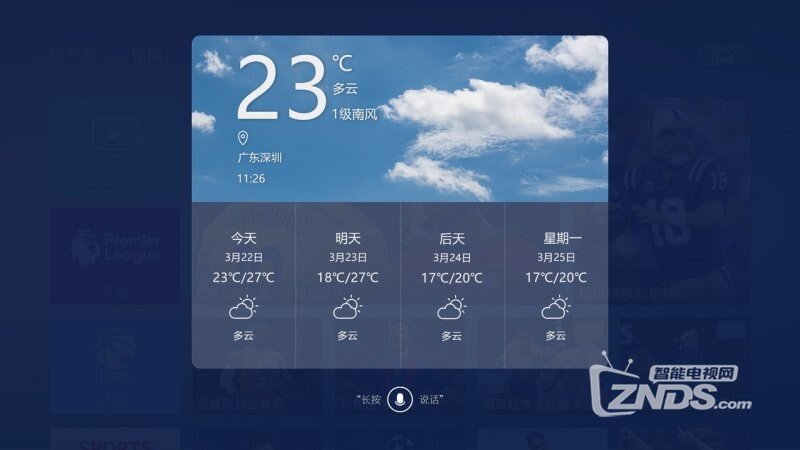Choose the 星期一 forecast column
The height and width of the screenshot is (450, 800).
tap(556, 285)
